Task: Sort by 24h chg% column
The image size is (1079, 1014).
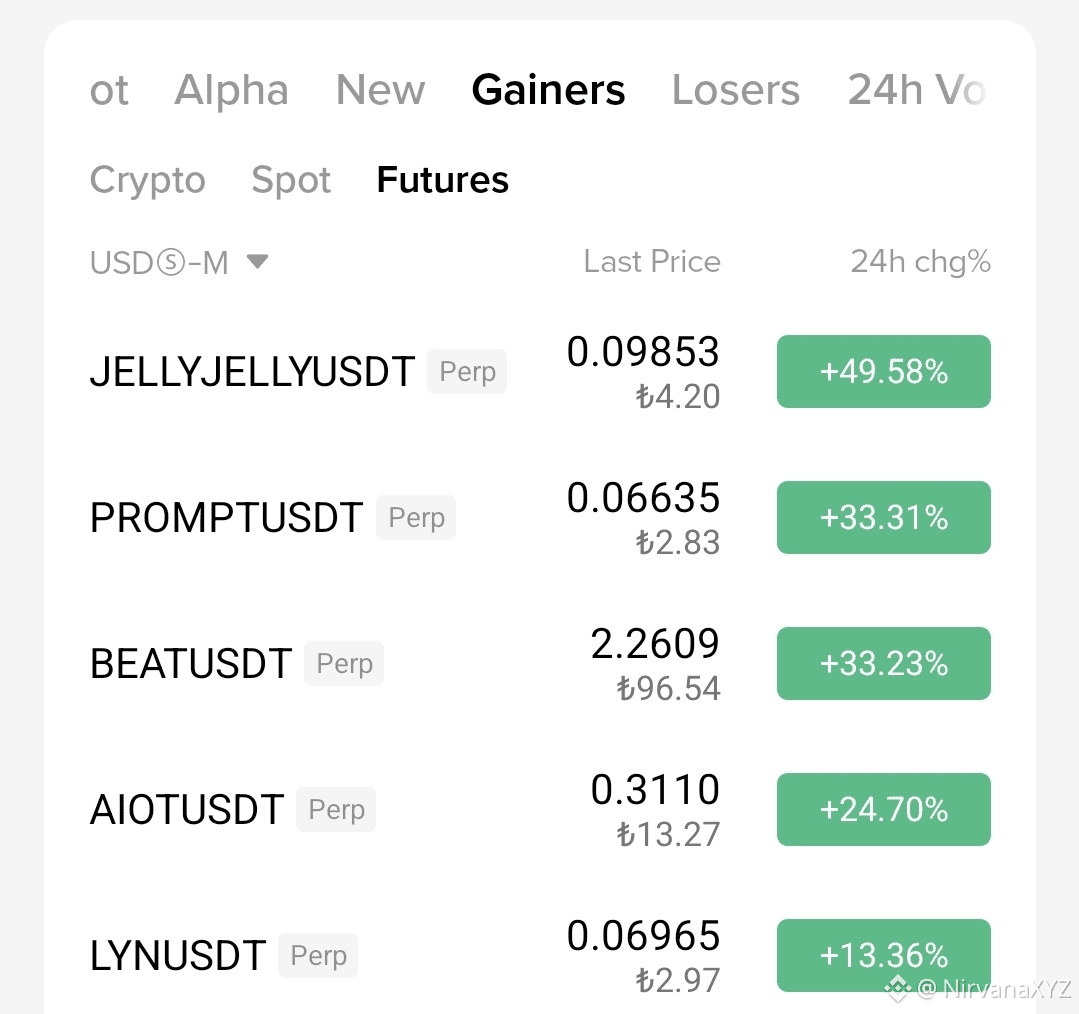Action: click(920, 262)
